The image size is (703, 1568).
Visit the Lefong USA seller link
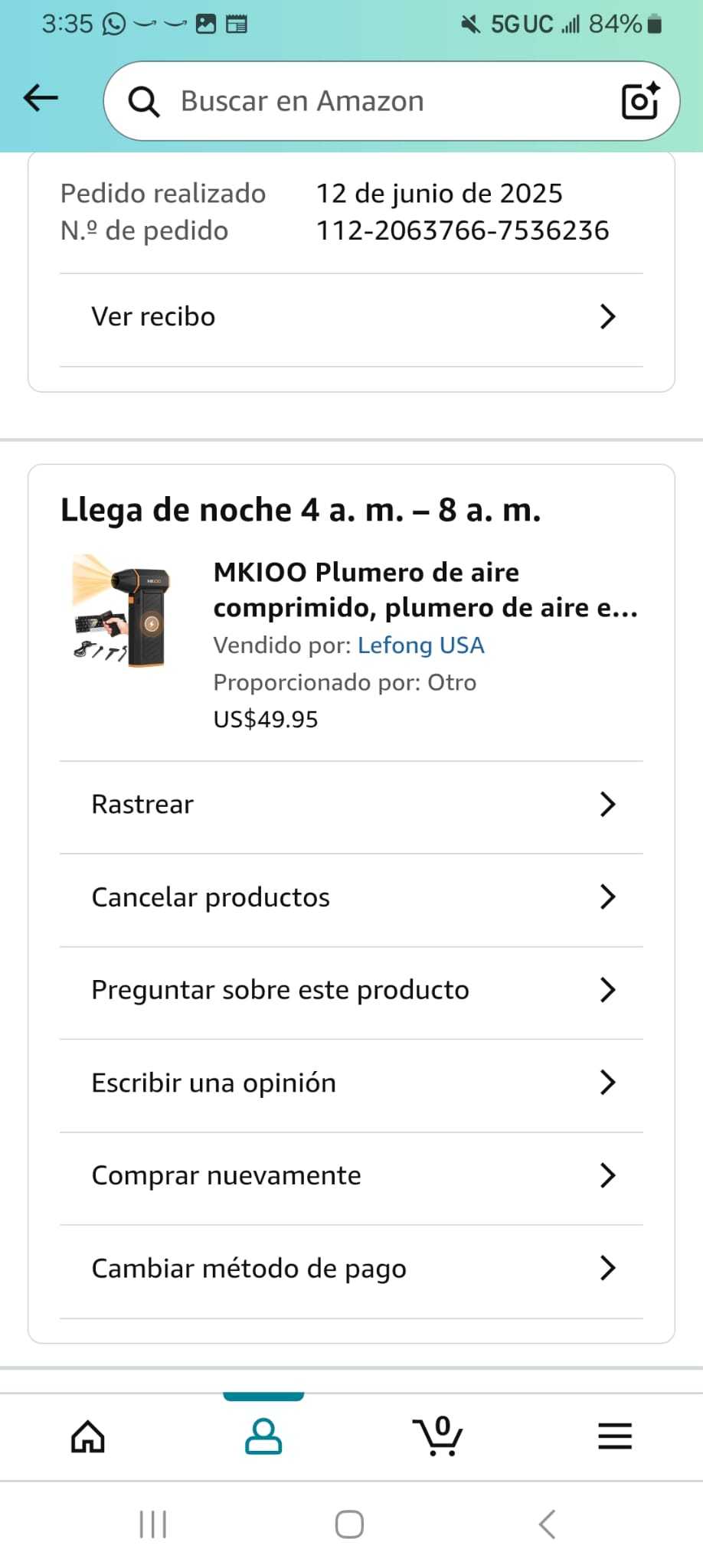(x=420, y=645)
